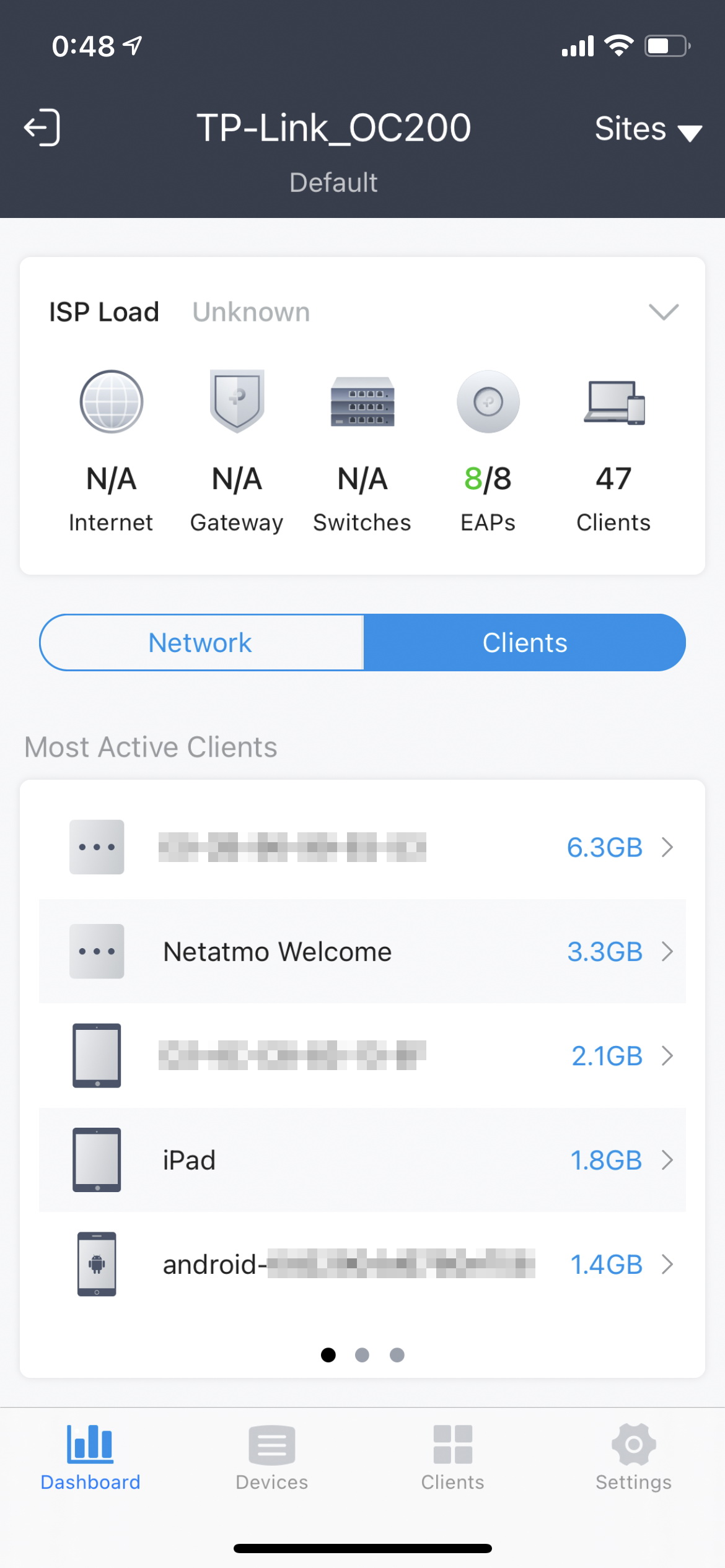
Task: Expand the ISP Load panel chevron
Action: tap(664, 311)
